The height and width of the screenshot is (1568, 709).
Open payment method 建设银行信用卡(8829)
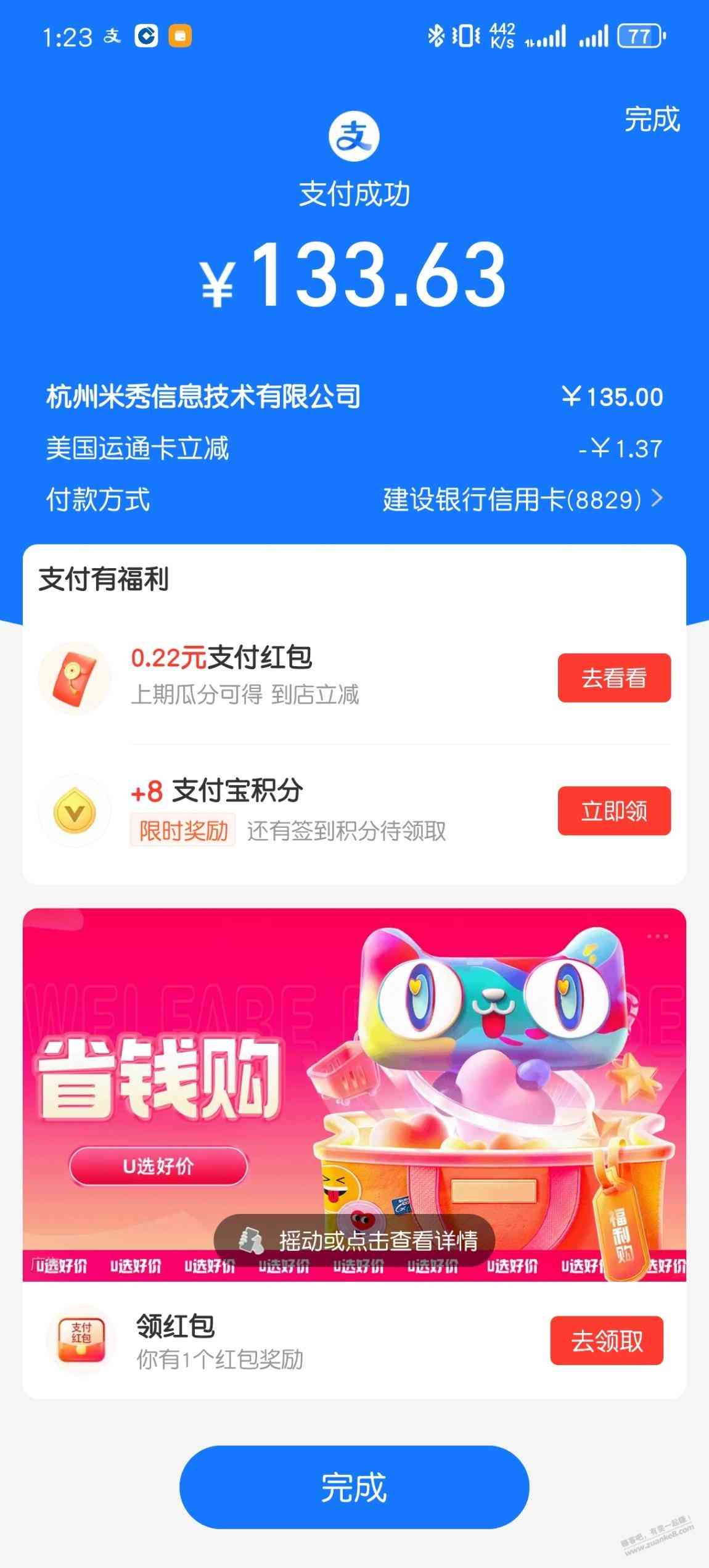[x=522, y=499]
